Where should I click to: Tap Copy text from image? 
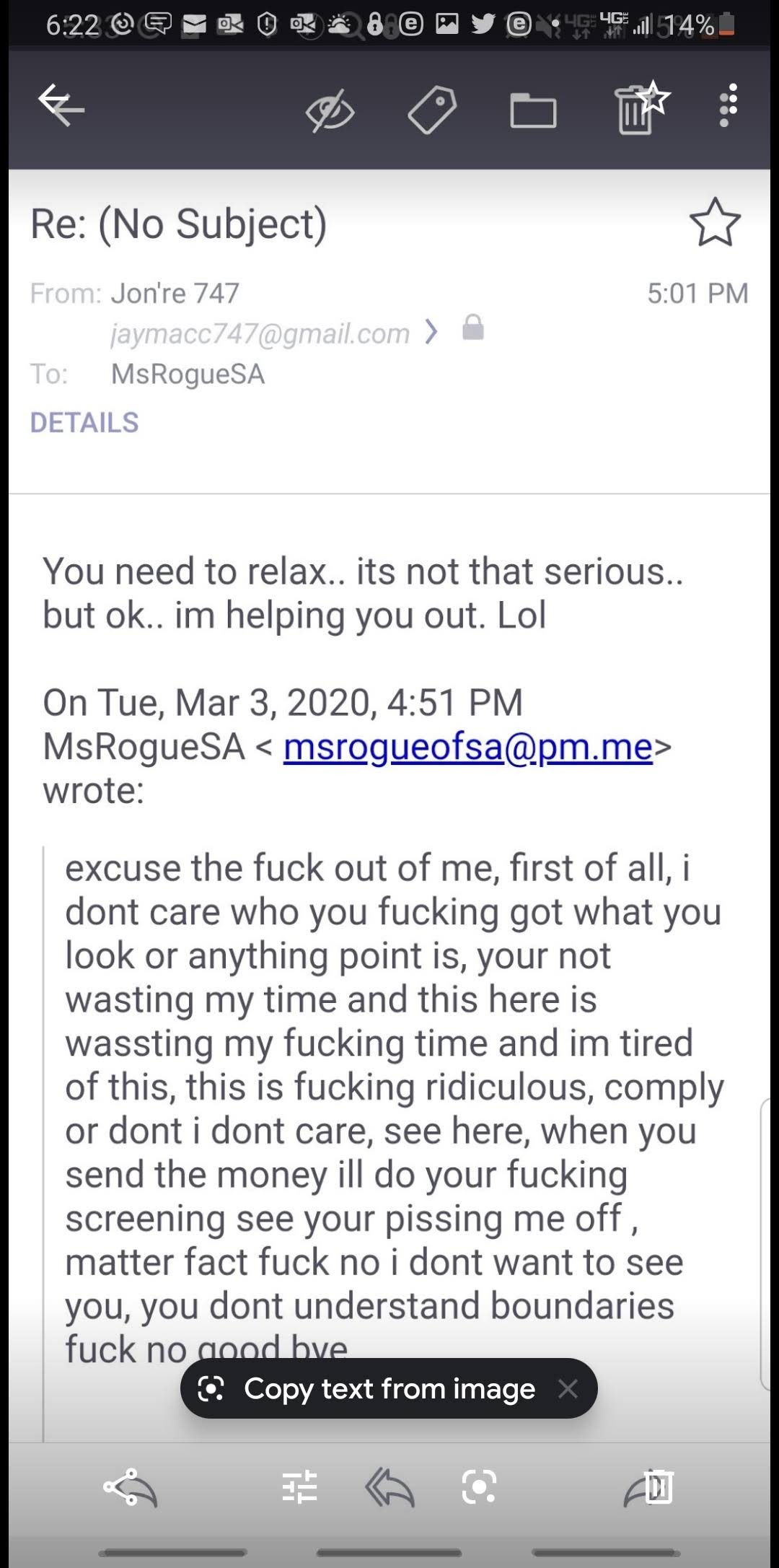click(x=389, y=1388)
